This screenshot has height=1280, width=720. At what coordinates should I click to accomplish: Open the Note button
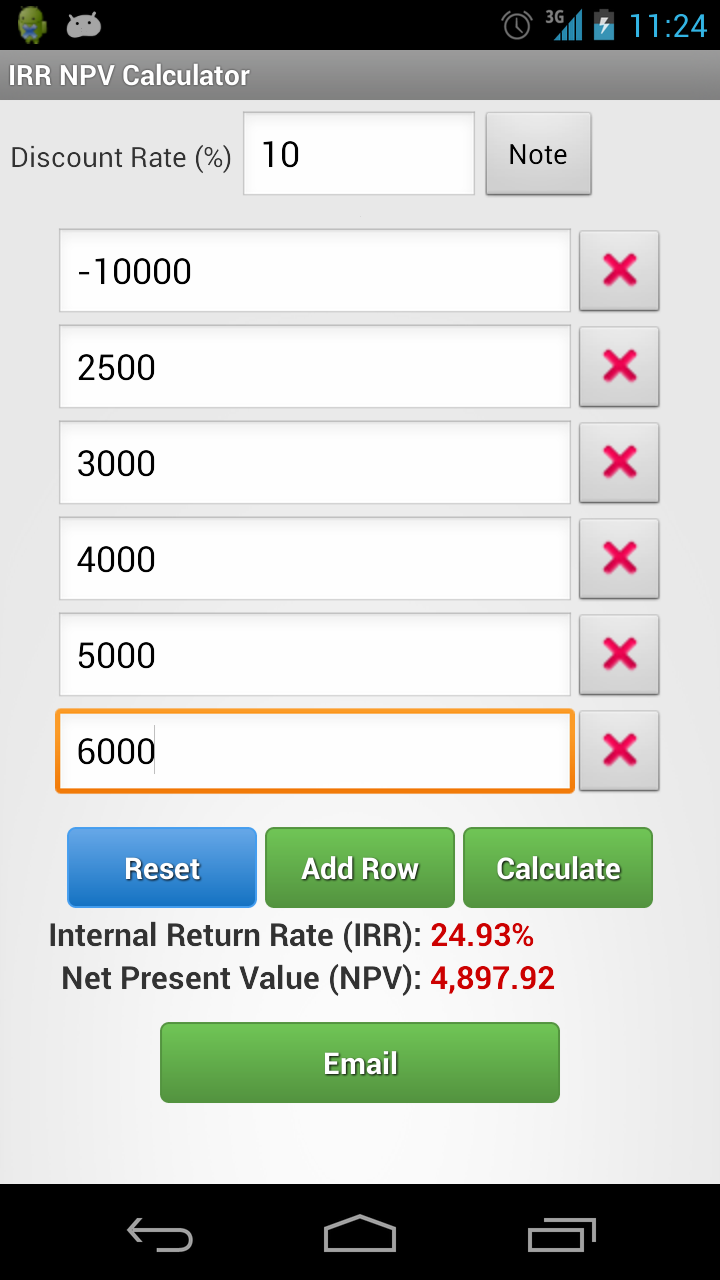click(538, 154)
